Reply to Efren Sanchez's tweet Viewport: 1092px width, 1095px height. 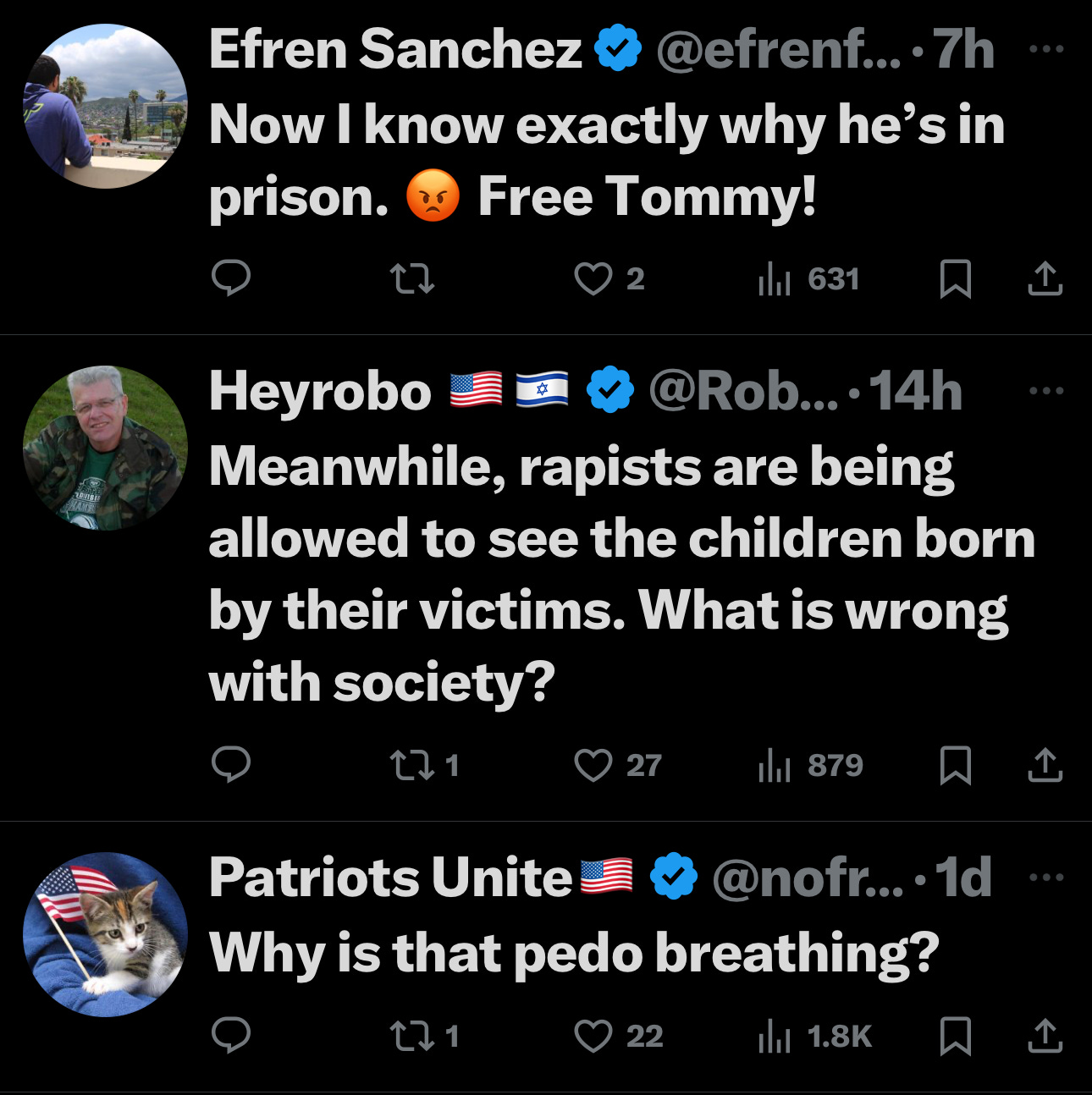pos(230,278)
